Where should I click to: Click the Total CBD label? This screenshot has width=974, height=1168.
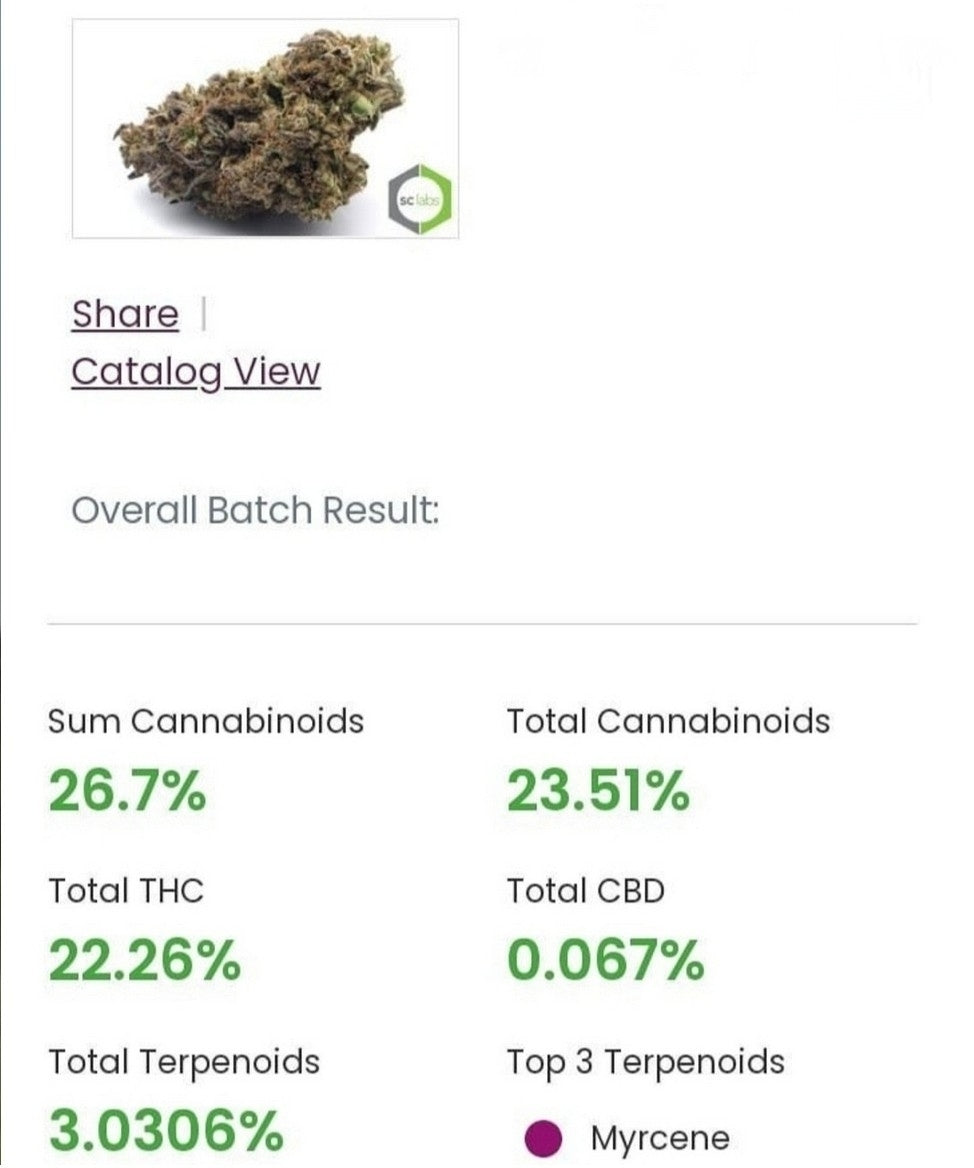click(583, 890)
